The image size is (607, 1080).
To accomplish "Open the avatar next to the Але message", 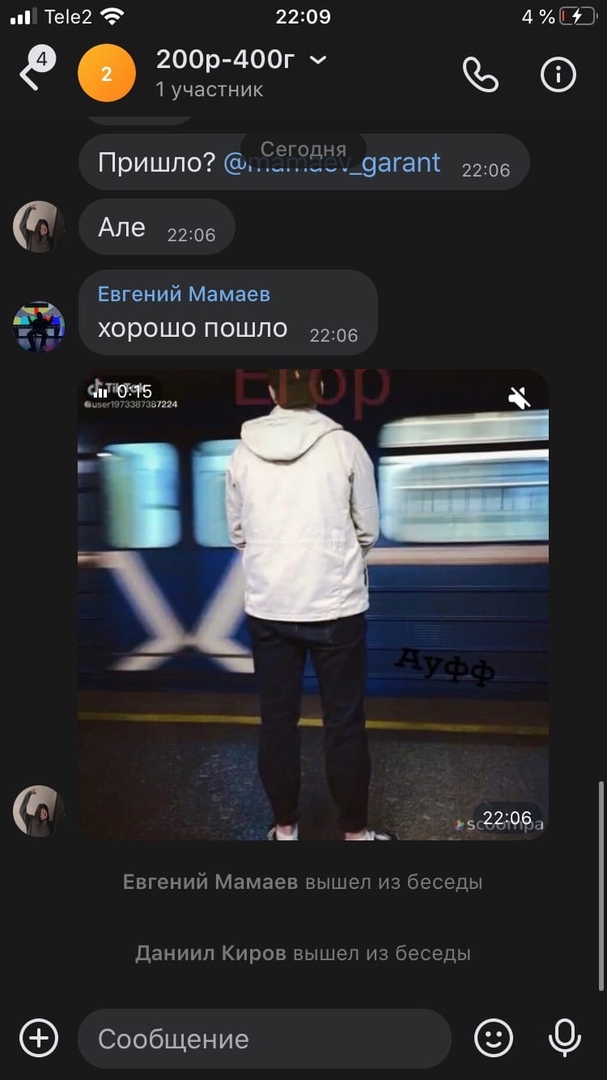I will [39, 226].
